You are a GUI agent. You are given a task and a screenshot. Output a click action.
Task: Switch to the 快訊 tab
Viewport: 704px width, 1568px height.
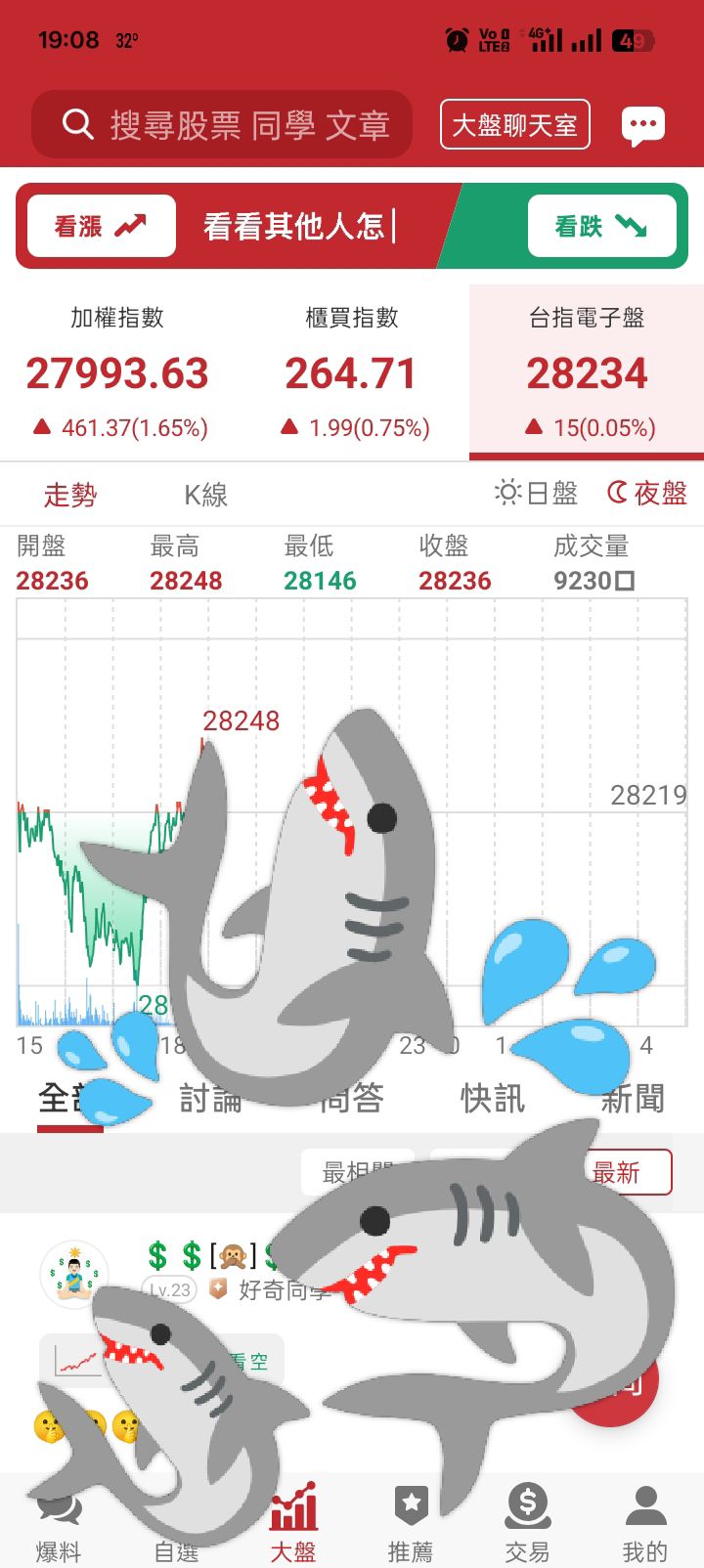tap(493, 1099)
